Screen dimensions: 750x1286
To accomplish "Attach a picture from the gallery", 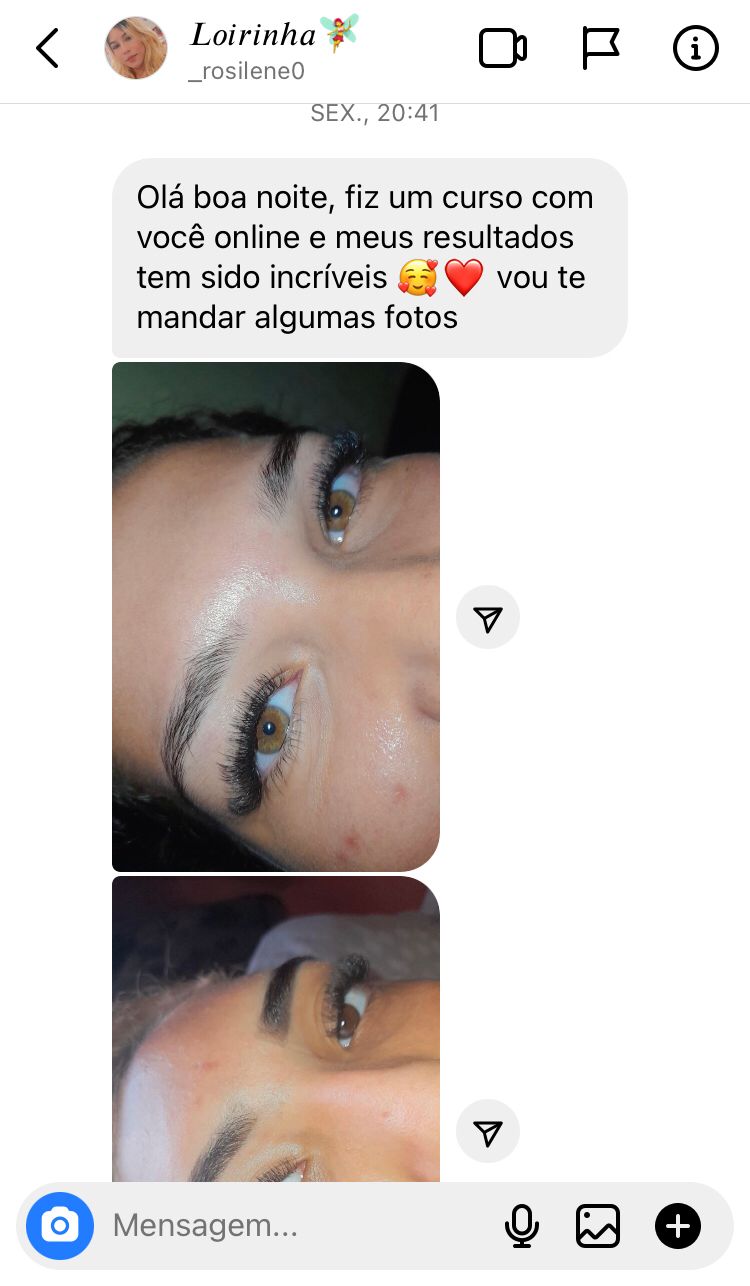I will tap(598, 1226).
